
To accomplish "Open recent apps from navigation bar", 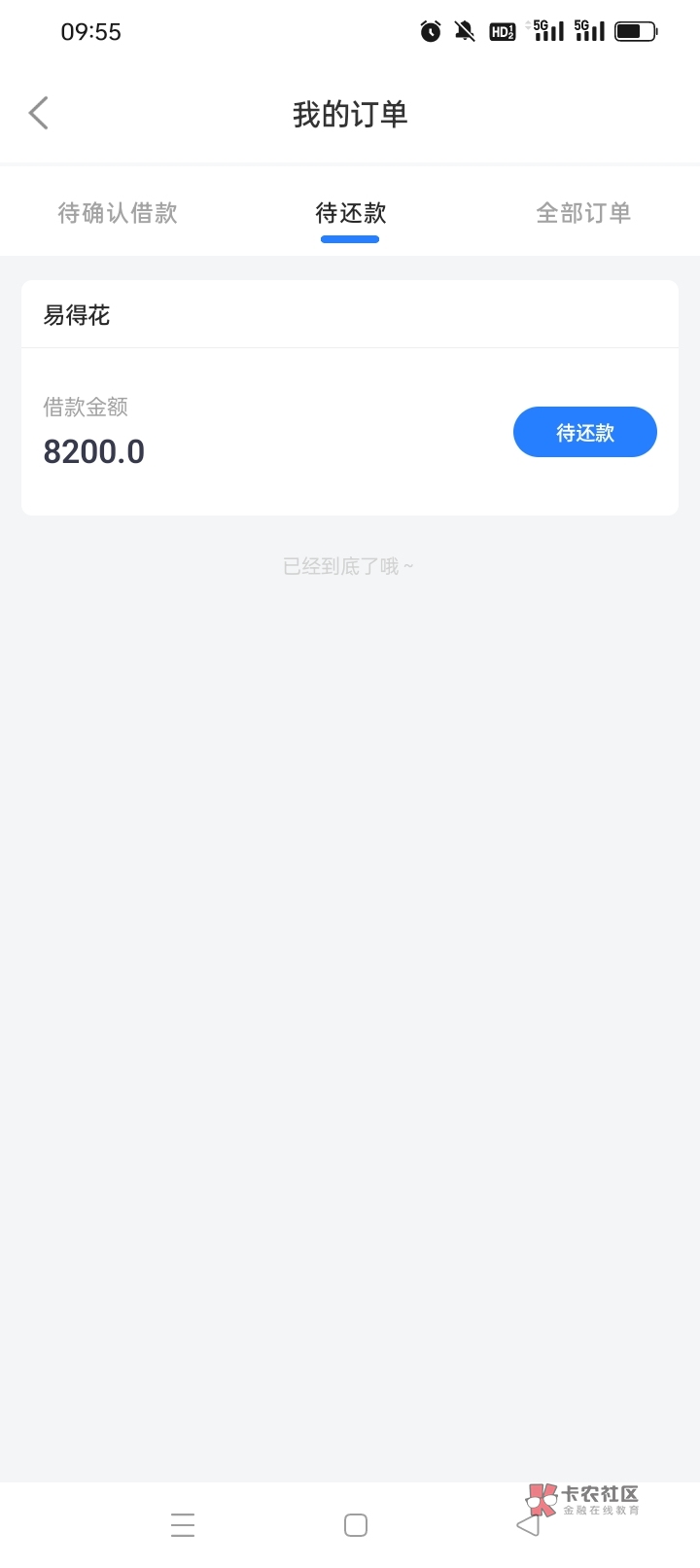I will (183, 1524).
